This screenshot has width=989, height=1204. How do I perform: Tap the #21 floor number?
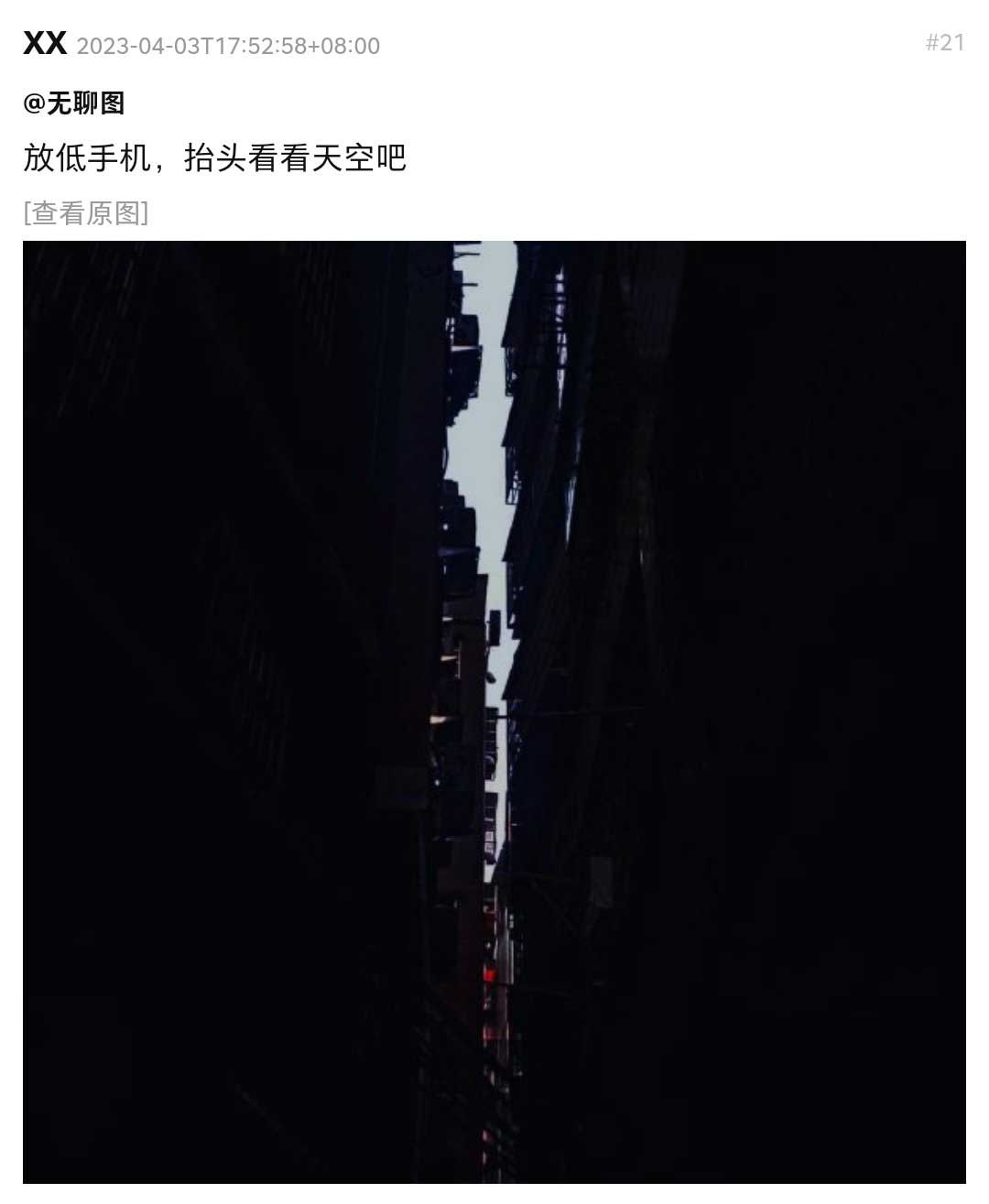[x=945, y=43]
